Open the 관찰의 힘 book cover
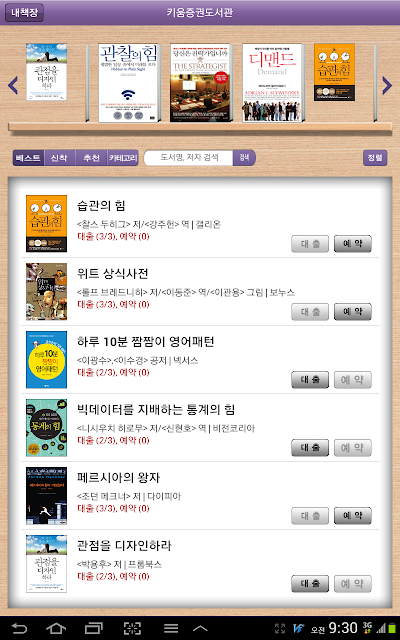This screenshot has width=400, height=640. click(129, 83)
